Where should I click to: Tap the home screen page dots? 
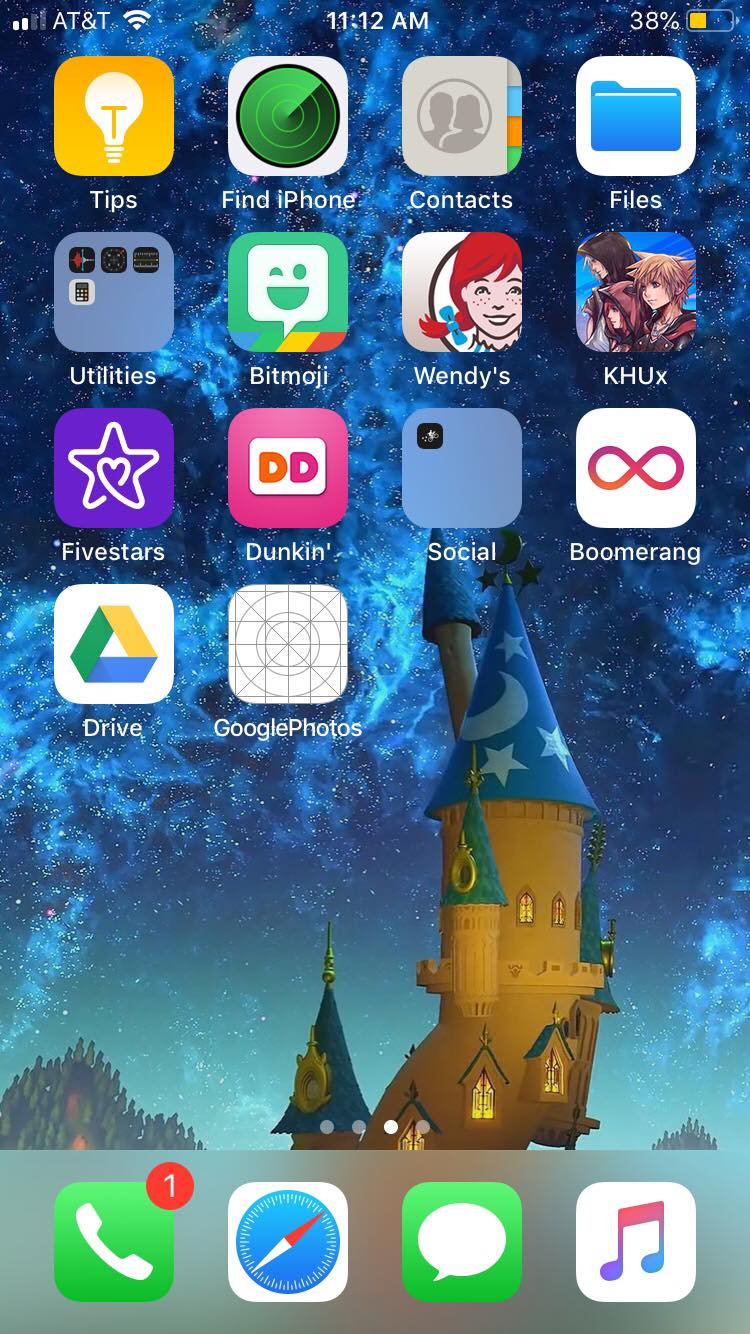(375, 1127)
